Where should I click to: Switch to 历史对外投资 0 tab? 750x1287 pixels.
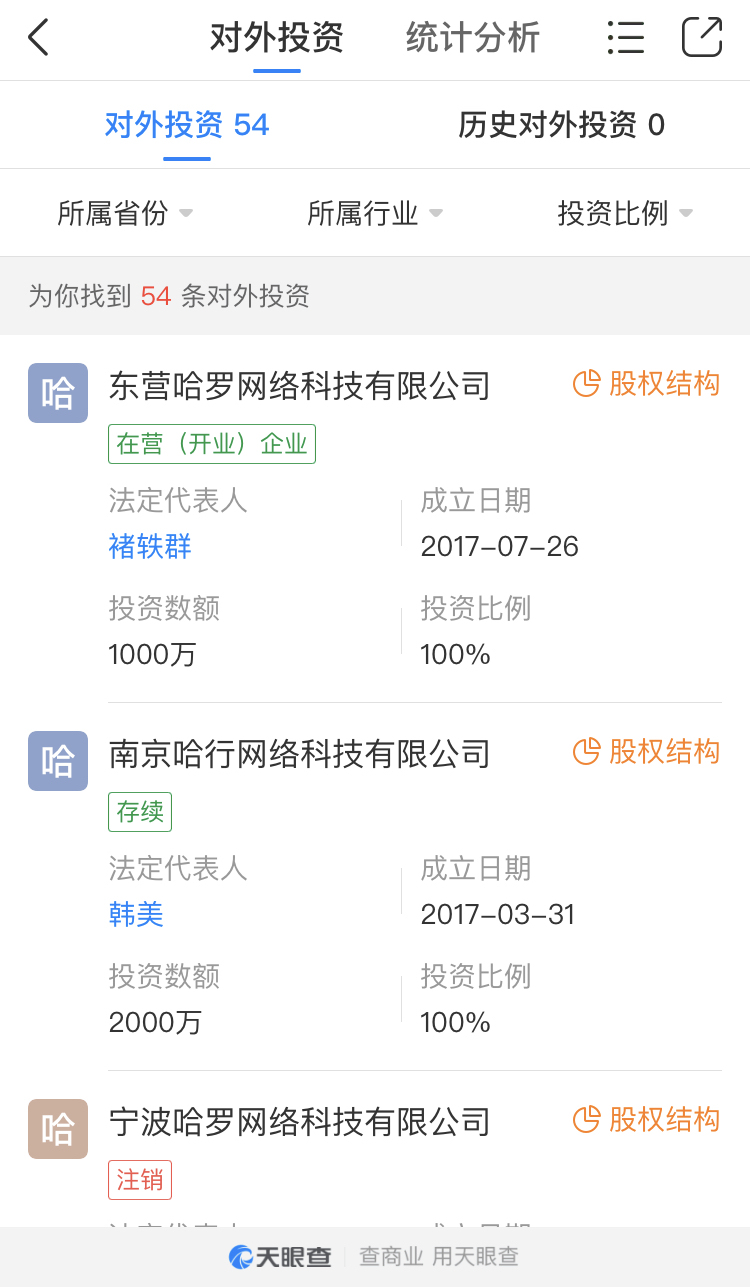561,125
